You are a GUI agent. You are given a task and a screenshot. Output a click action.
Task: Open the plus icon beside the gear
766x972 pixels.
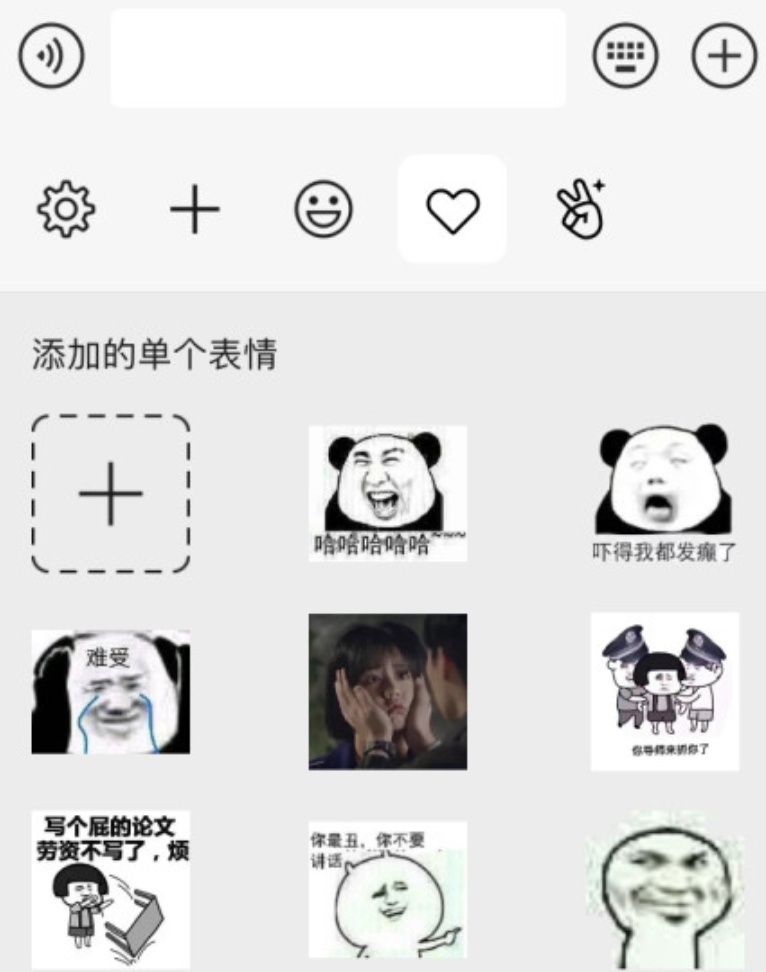tap(195, 210)
